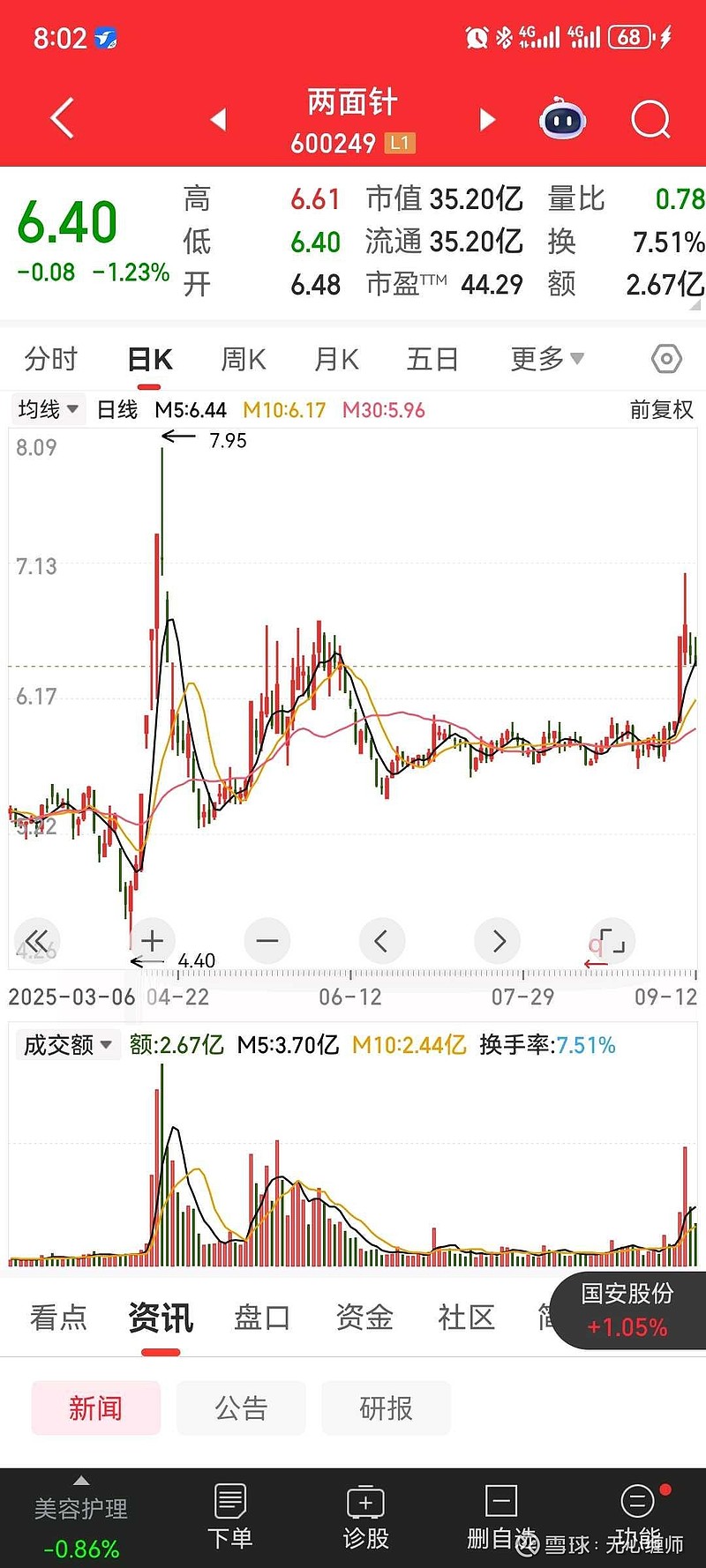Open the 均线 indicator dropdown
706x1568 pixels.
click(49, 409)
